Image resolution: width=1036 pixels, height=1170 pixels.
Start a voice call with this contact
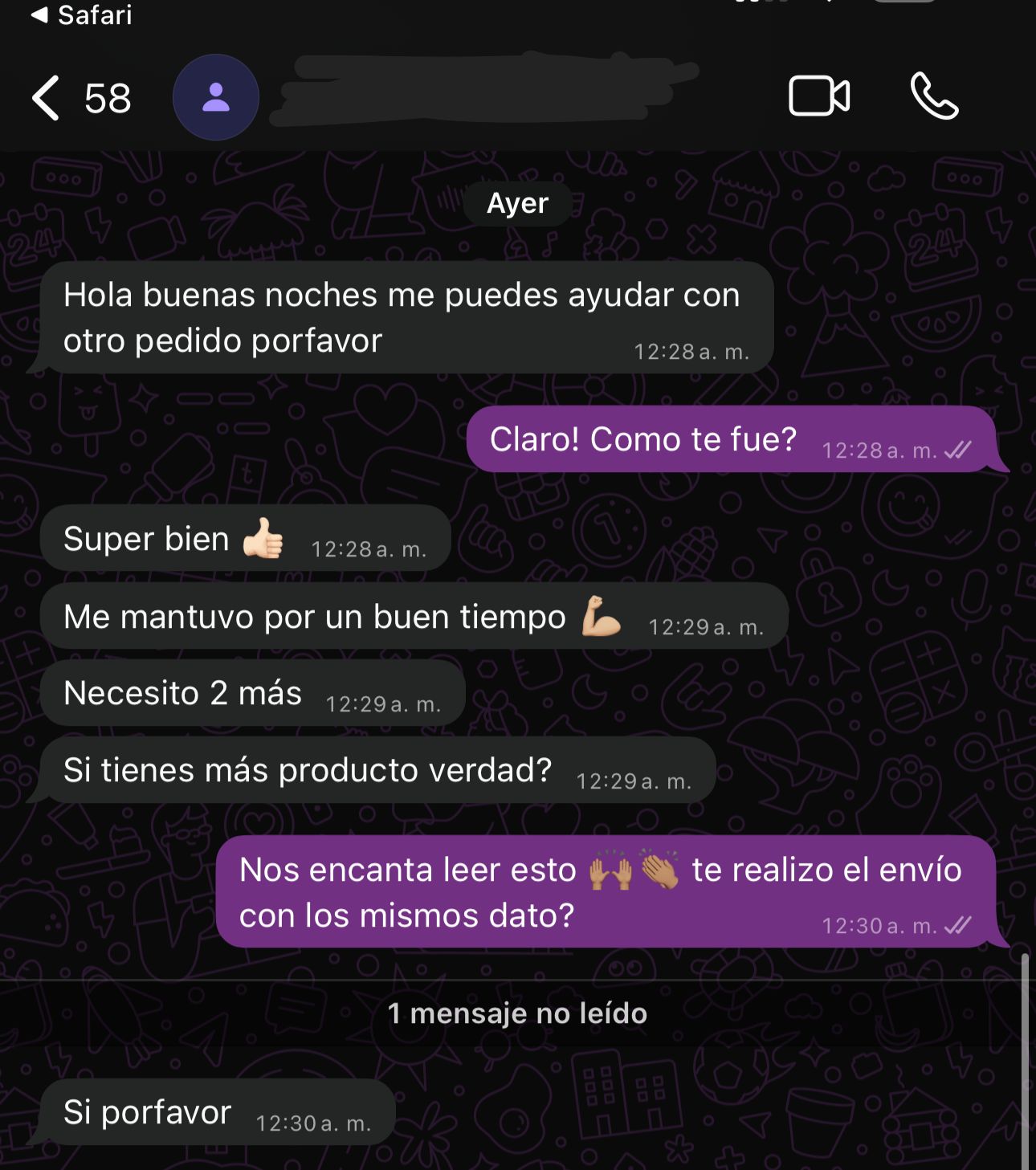point(934,96)
